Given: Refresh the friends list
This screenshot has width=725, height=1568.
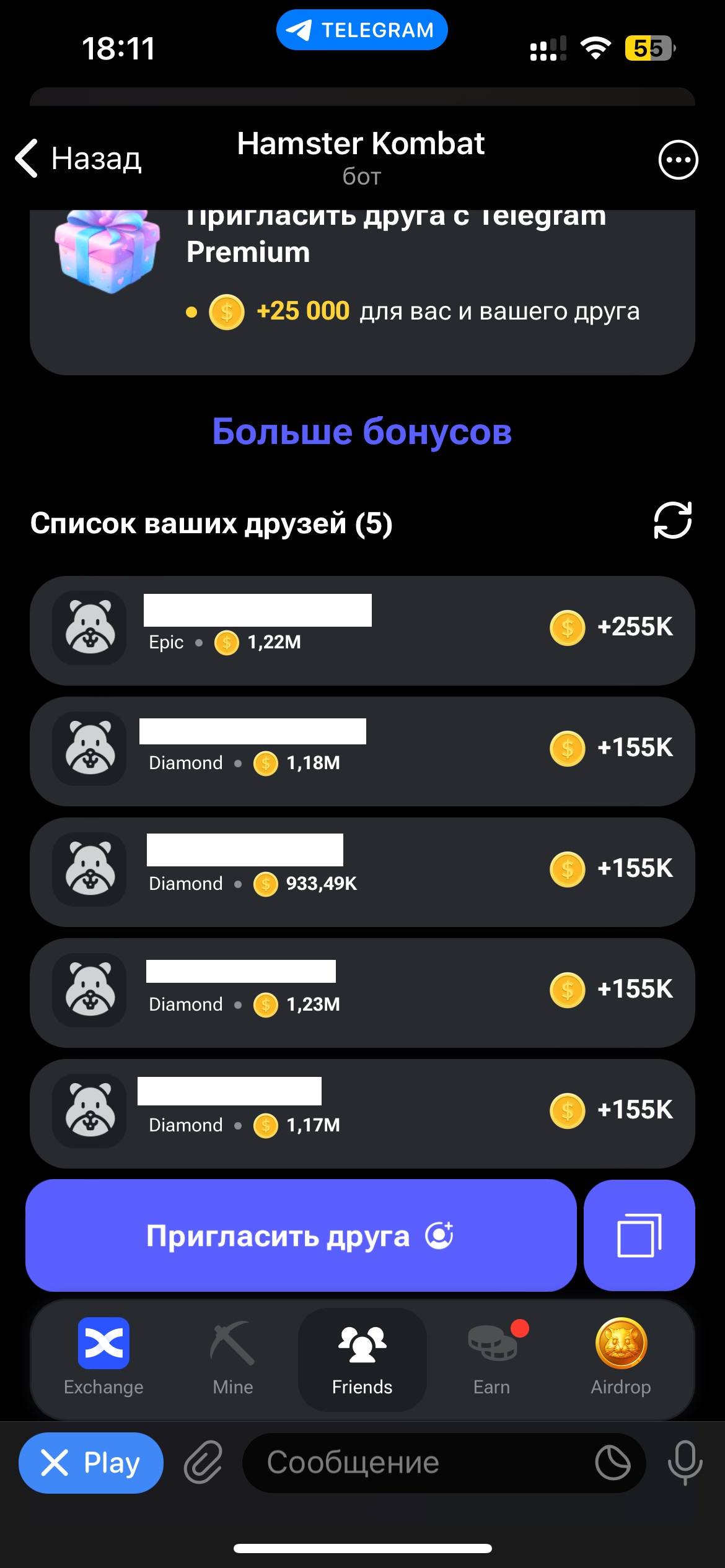Looking at the screenshot, I should (672, 520).
